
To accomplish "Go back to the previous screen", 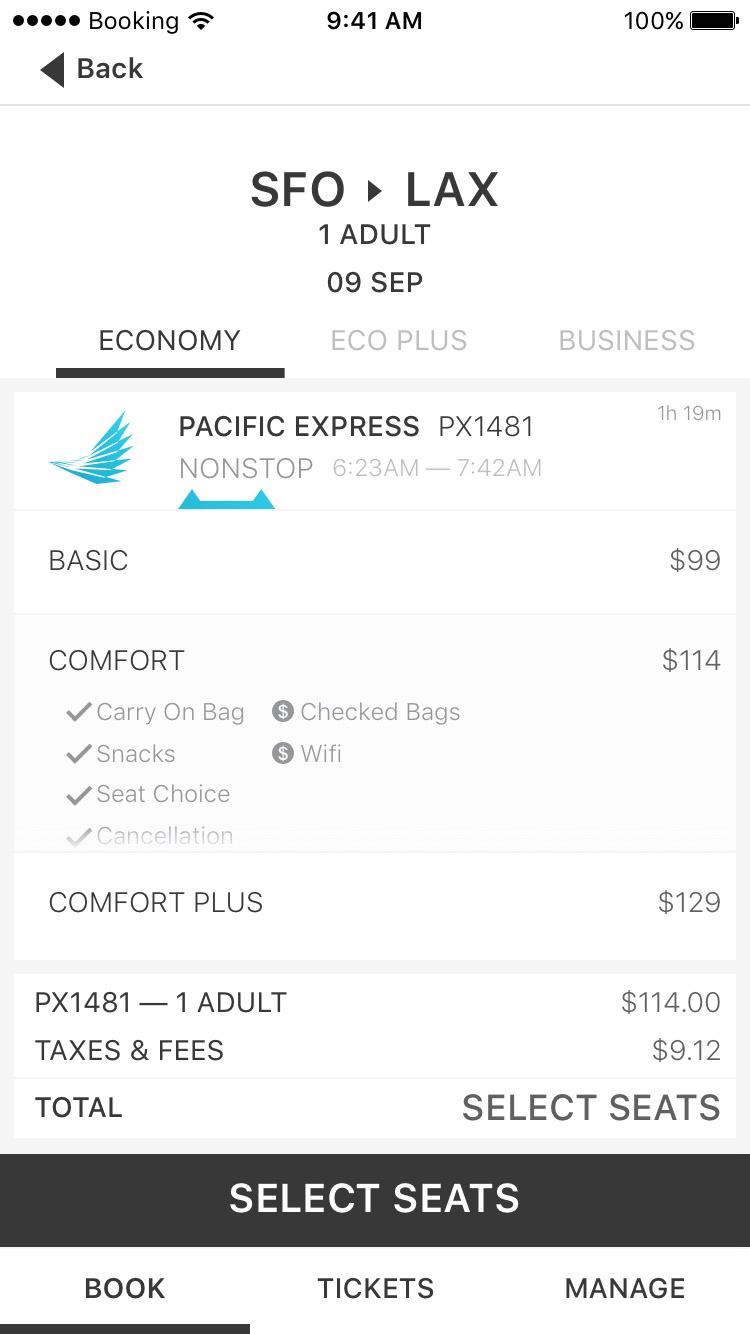I will [92, 69].
